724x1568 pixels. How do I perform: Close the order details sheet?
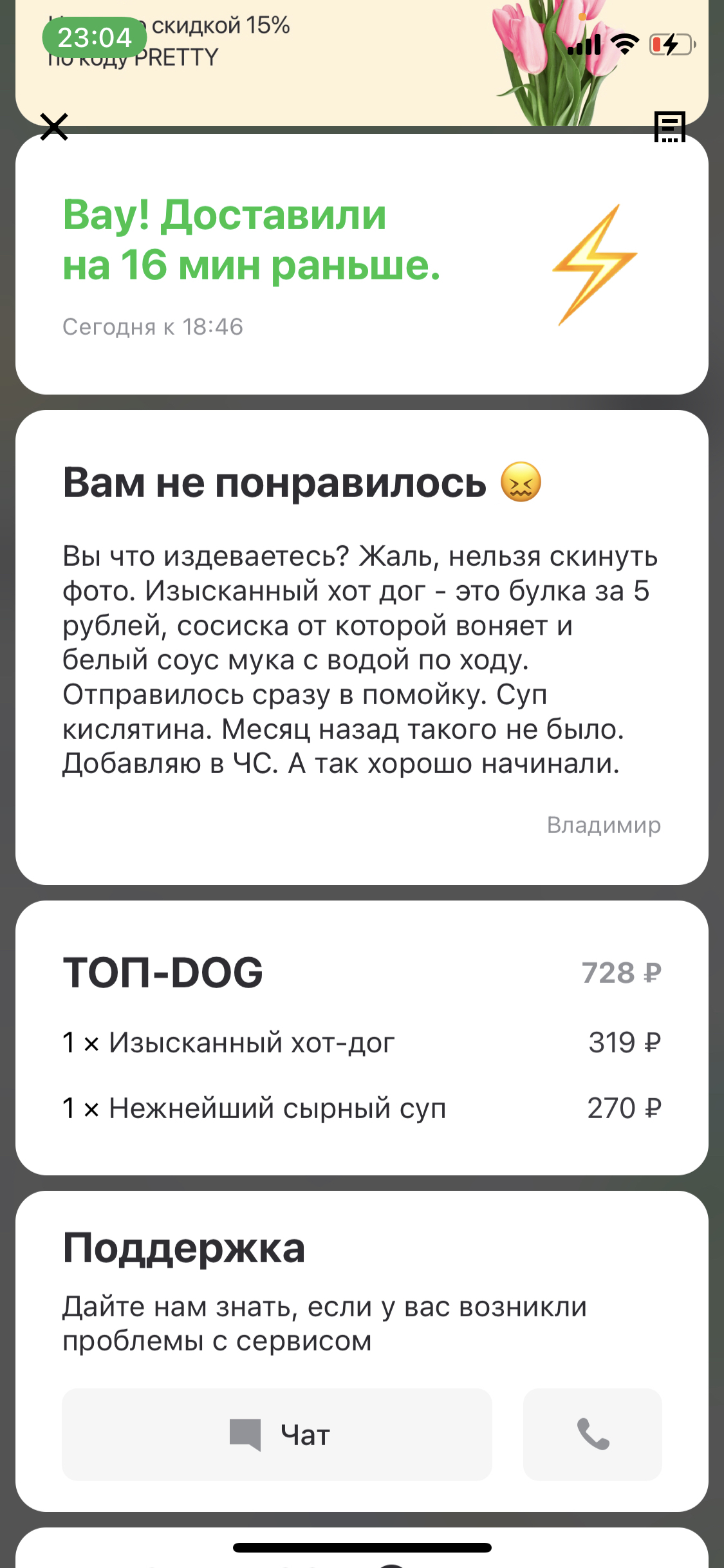[54, 127]
